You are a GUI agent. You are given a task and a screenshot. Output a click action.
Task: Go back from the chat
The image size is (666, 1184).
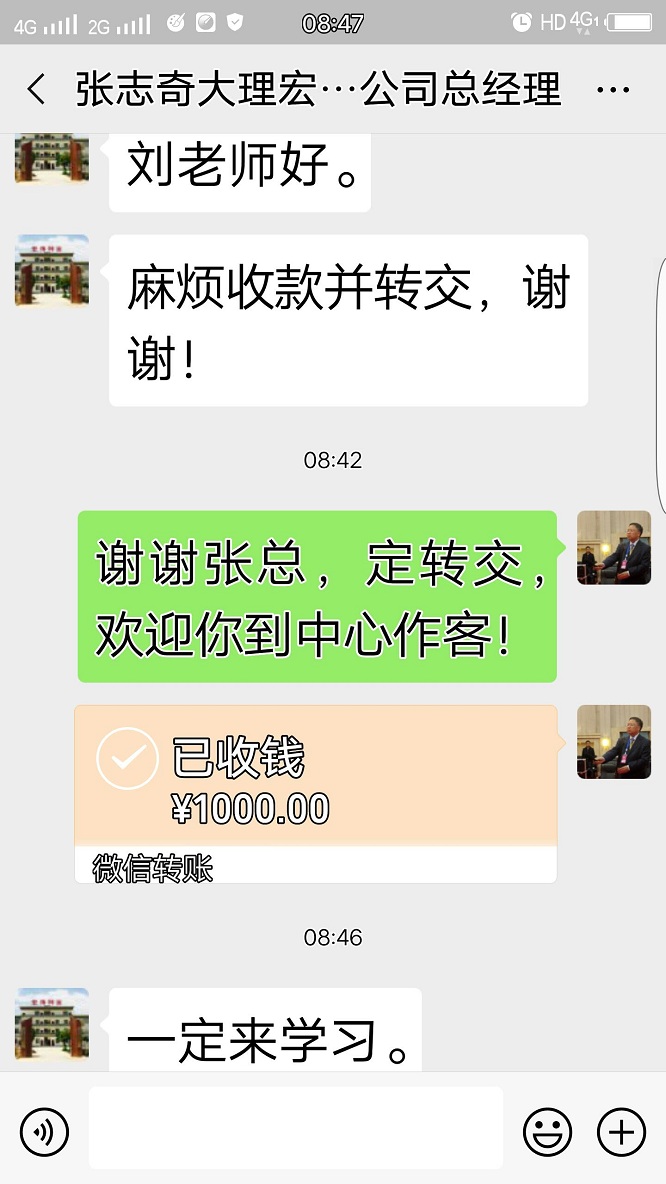click(36, 90)
